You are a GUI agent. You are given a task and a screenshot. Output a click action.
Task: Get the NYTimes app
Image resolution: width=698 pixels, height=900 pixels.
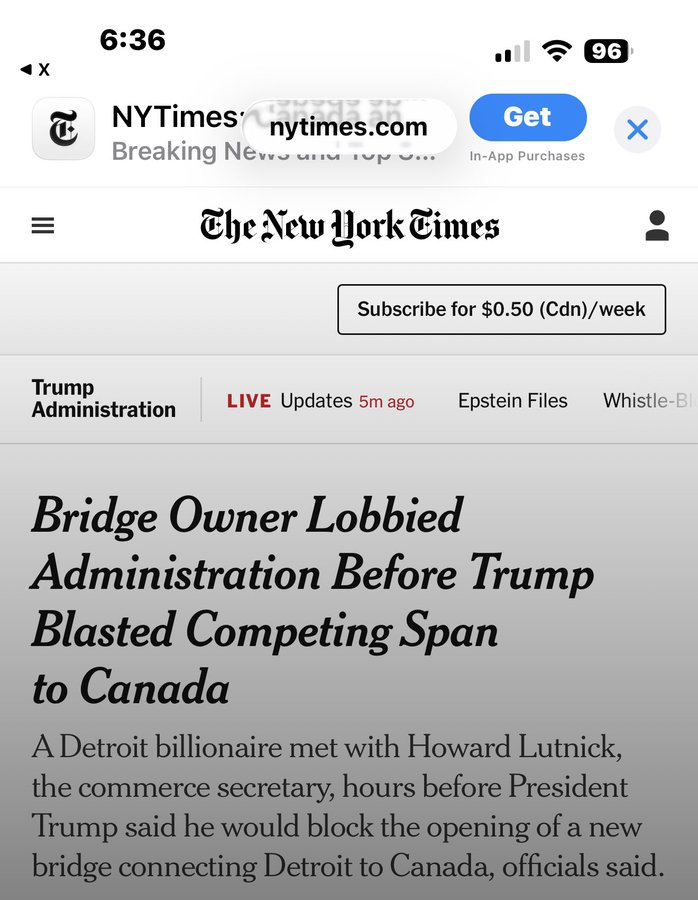tap(527, 118)
